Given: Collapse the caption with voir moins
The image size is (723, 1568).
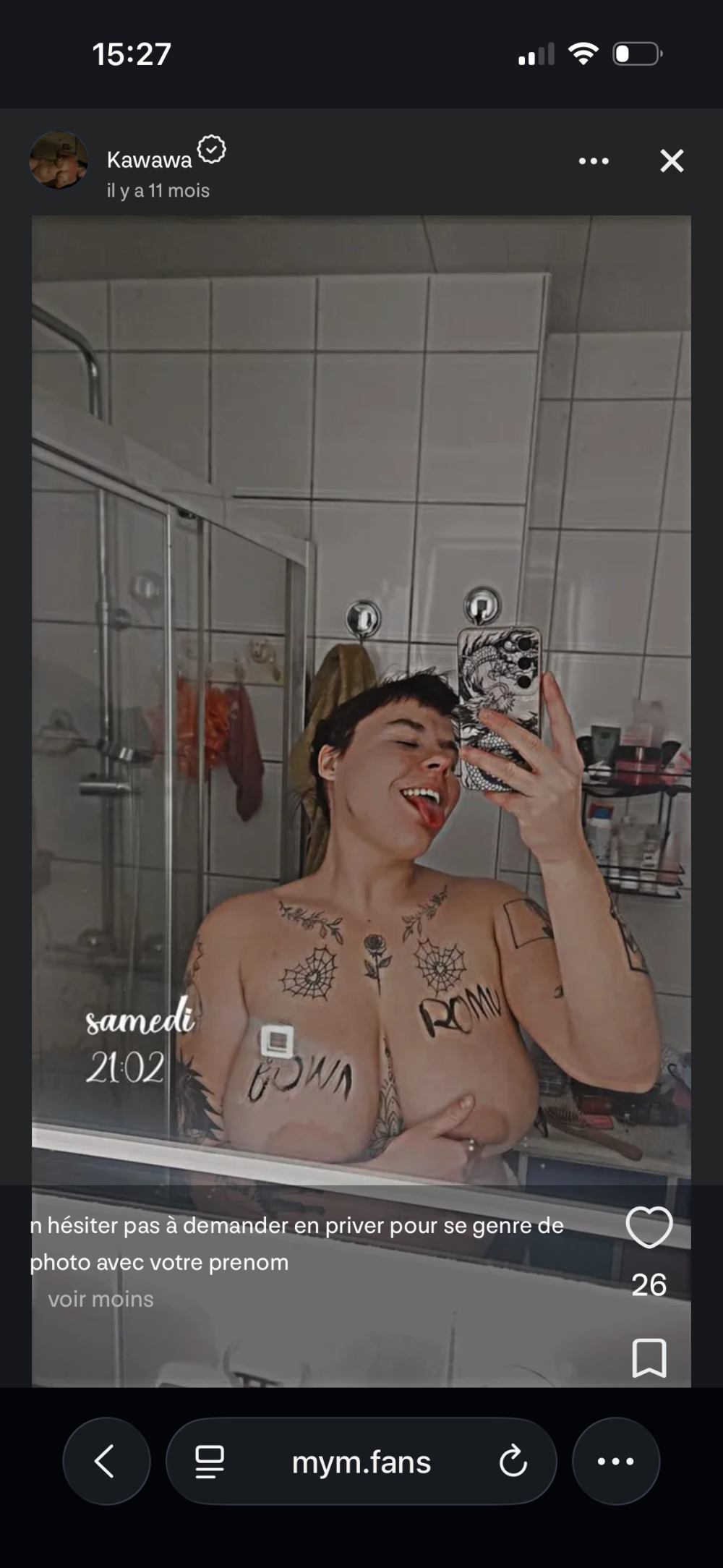Looking at the screenshot, I should pos(100,1299).
